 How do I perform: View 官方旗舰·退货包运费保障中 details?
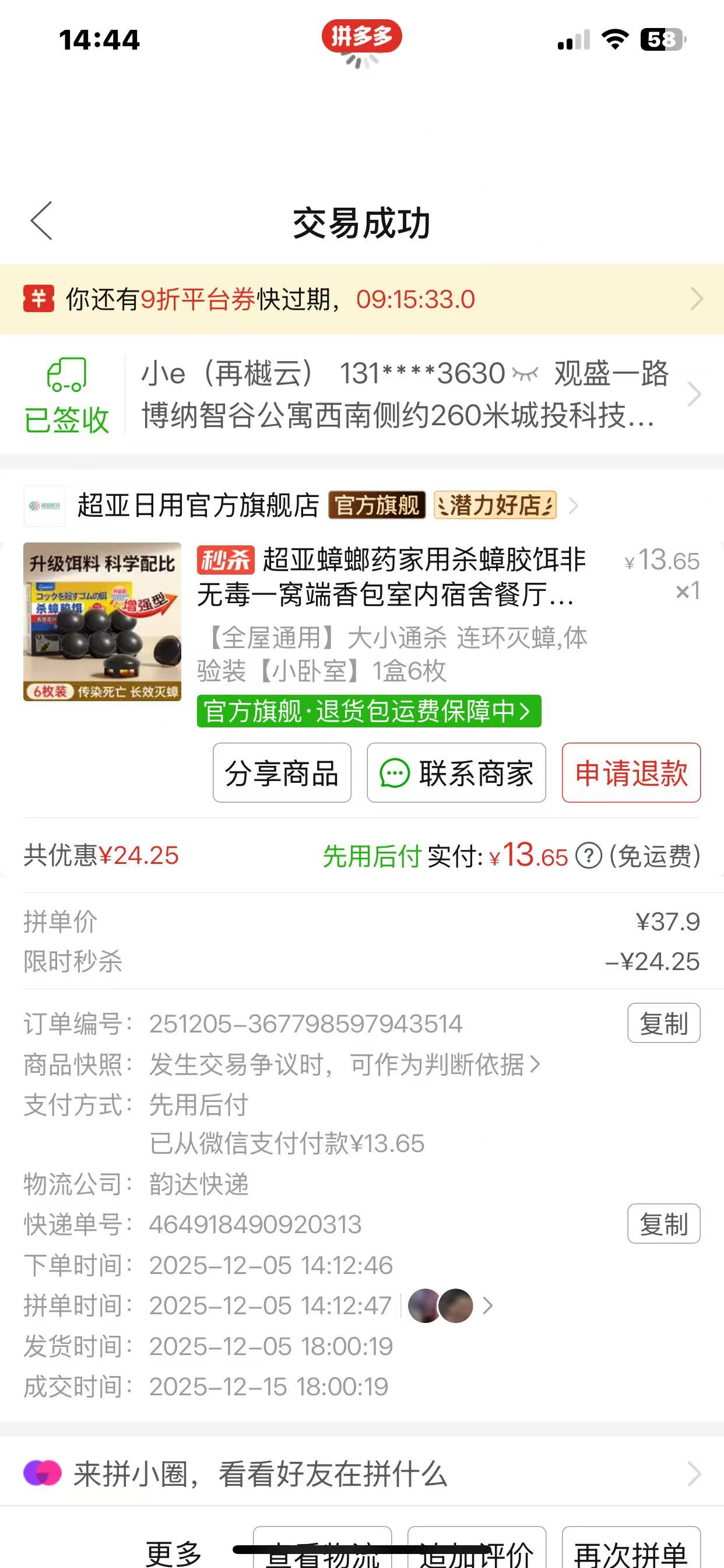[x=368, y=711]
